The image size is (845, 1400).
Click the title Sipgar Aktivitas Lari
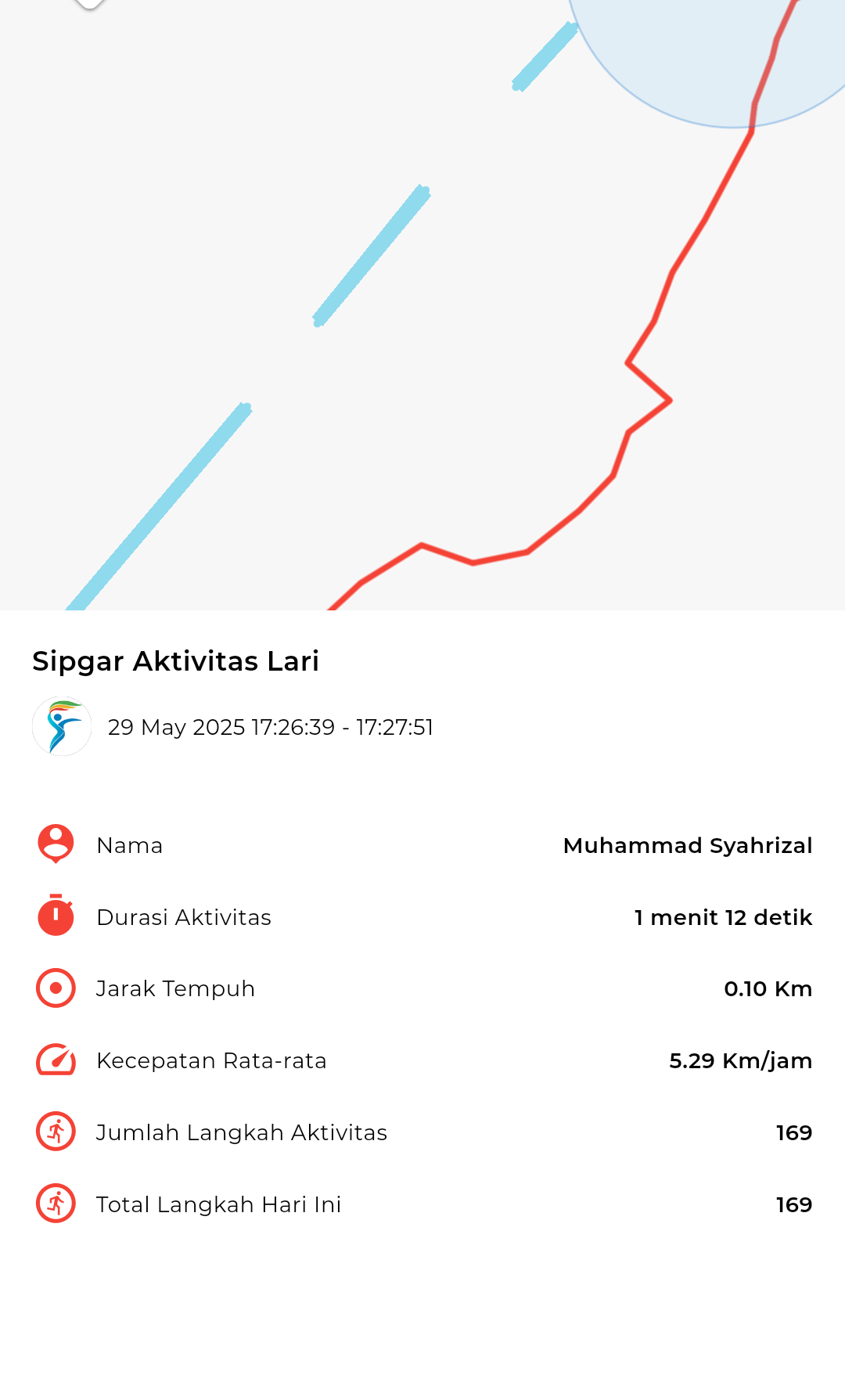(175, 660)
